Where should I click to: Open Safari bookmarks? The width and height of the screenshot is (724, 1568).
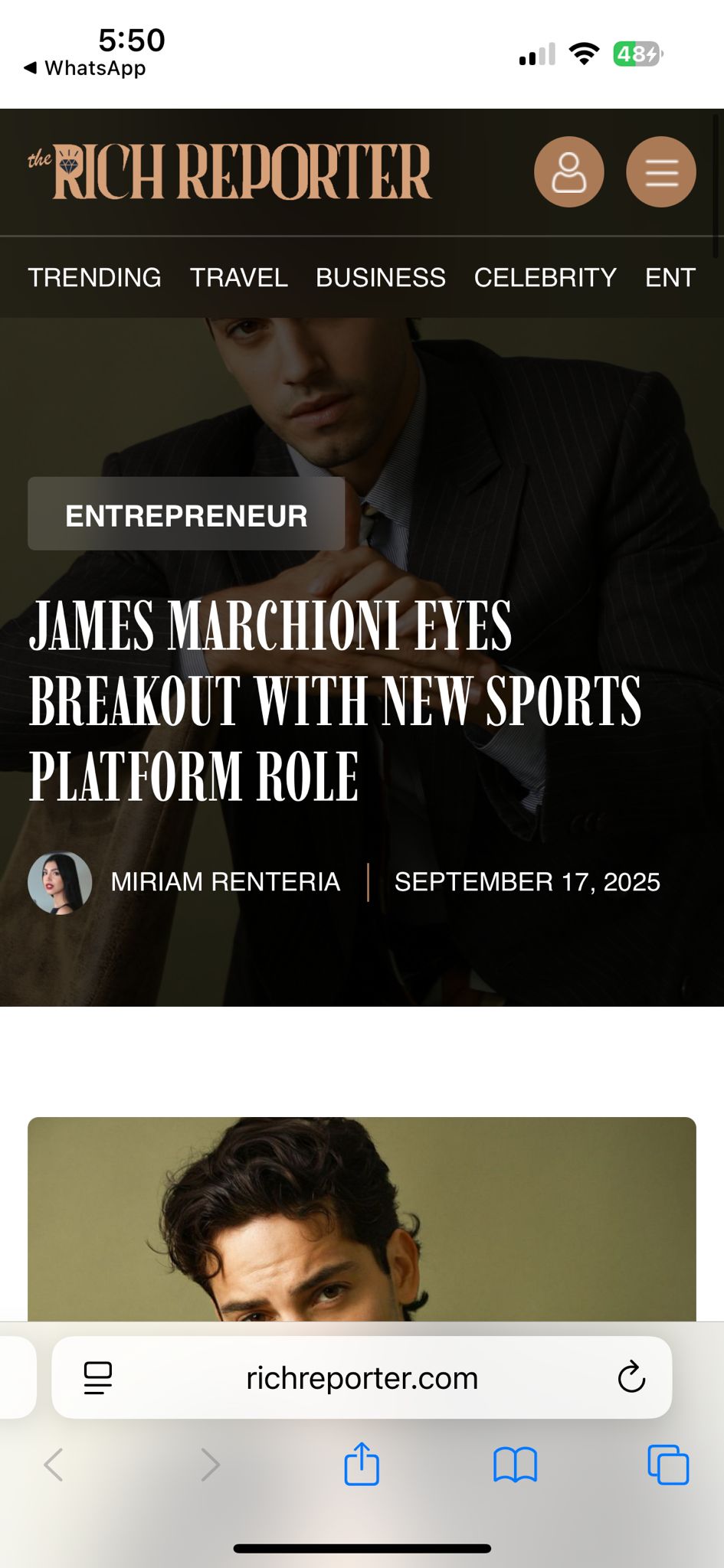click(515, 1465)
